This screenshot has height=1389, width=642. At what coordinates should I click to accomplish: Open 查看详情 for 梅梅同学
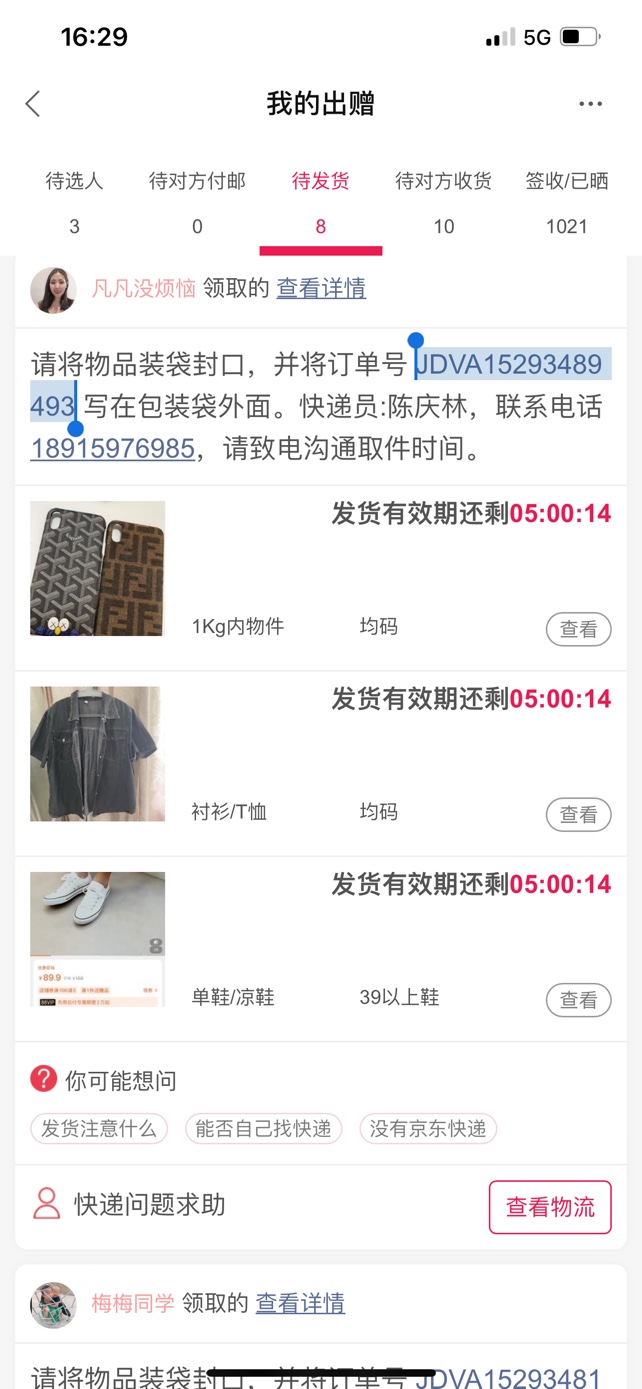[300, 1303]
